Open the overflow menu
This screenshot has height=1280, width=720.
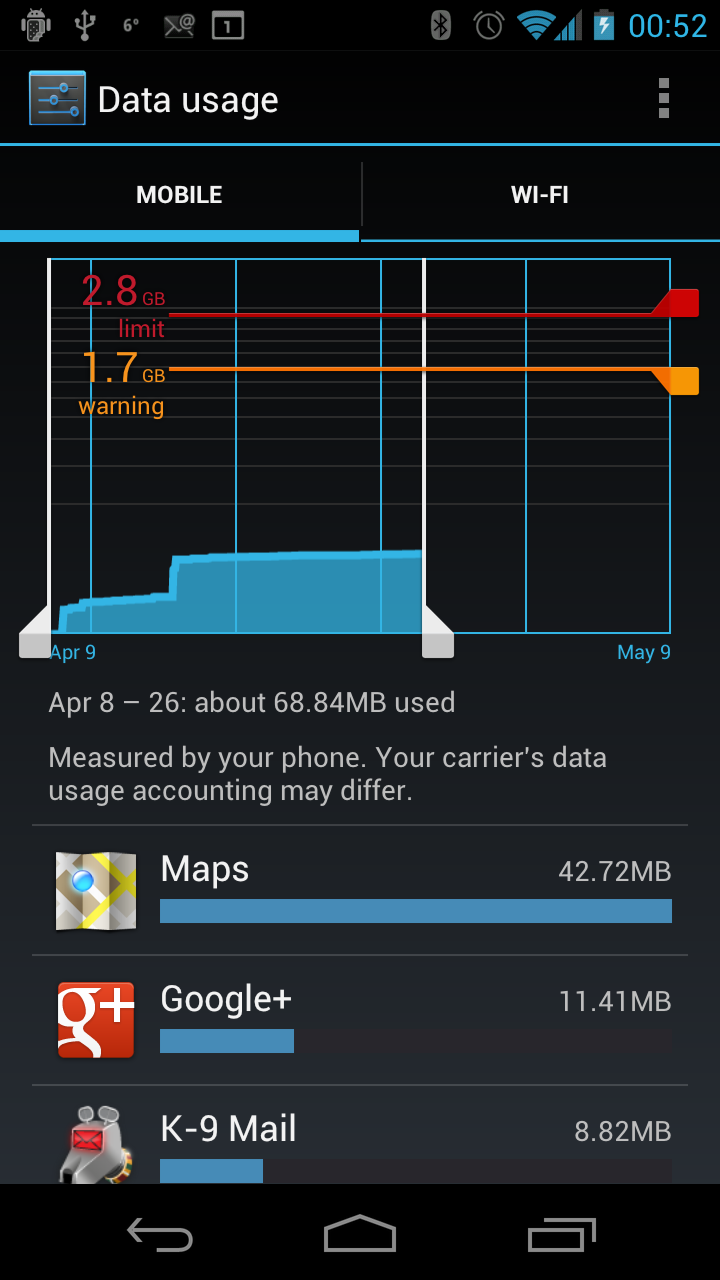[664, 99]
